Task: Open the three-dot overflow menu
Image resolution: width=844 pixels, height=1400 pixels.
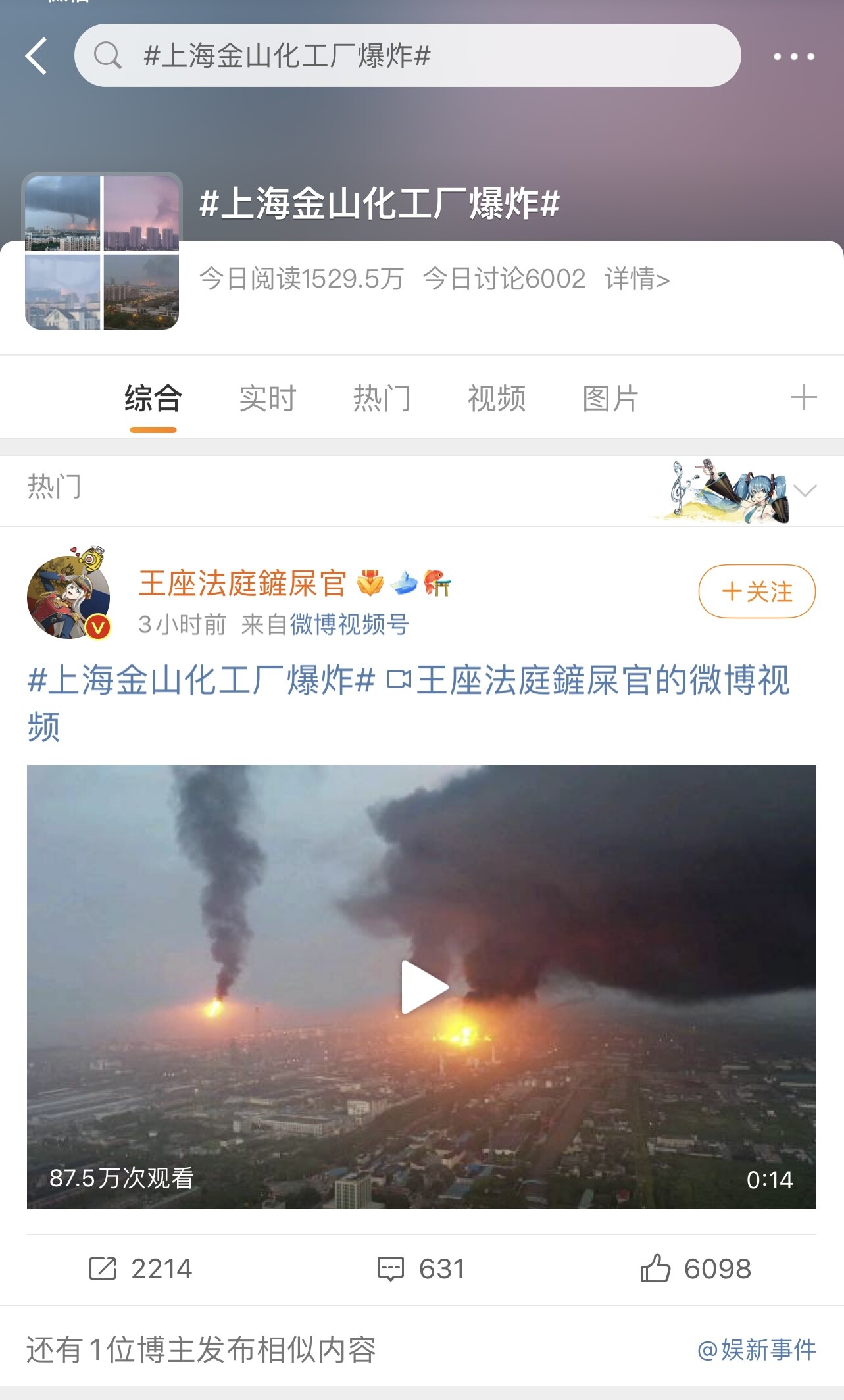Action: coord(793,57)
